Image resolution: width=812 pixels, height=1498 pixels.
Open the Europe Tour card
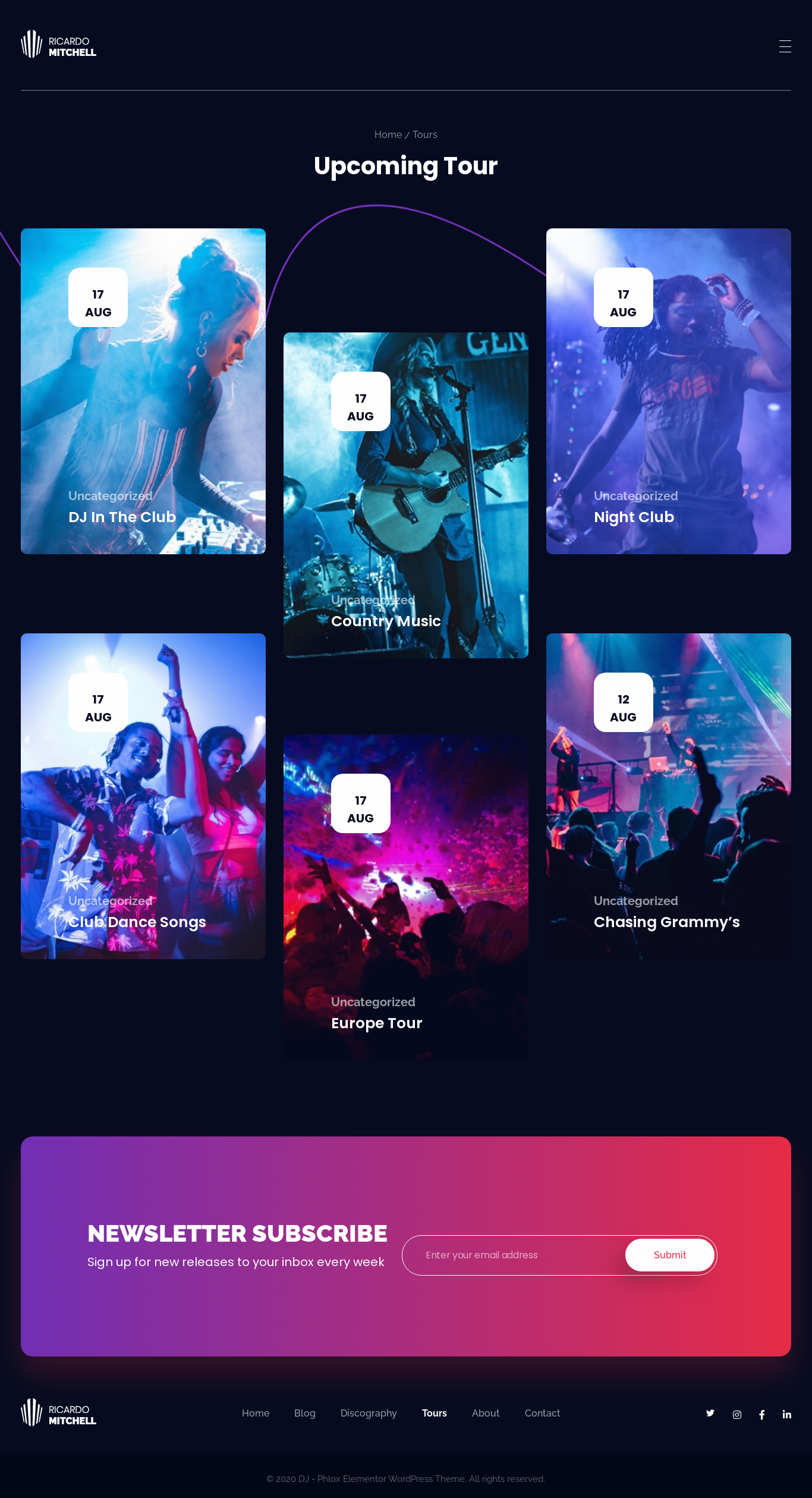coord(376,1023)
